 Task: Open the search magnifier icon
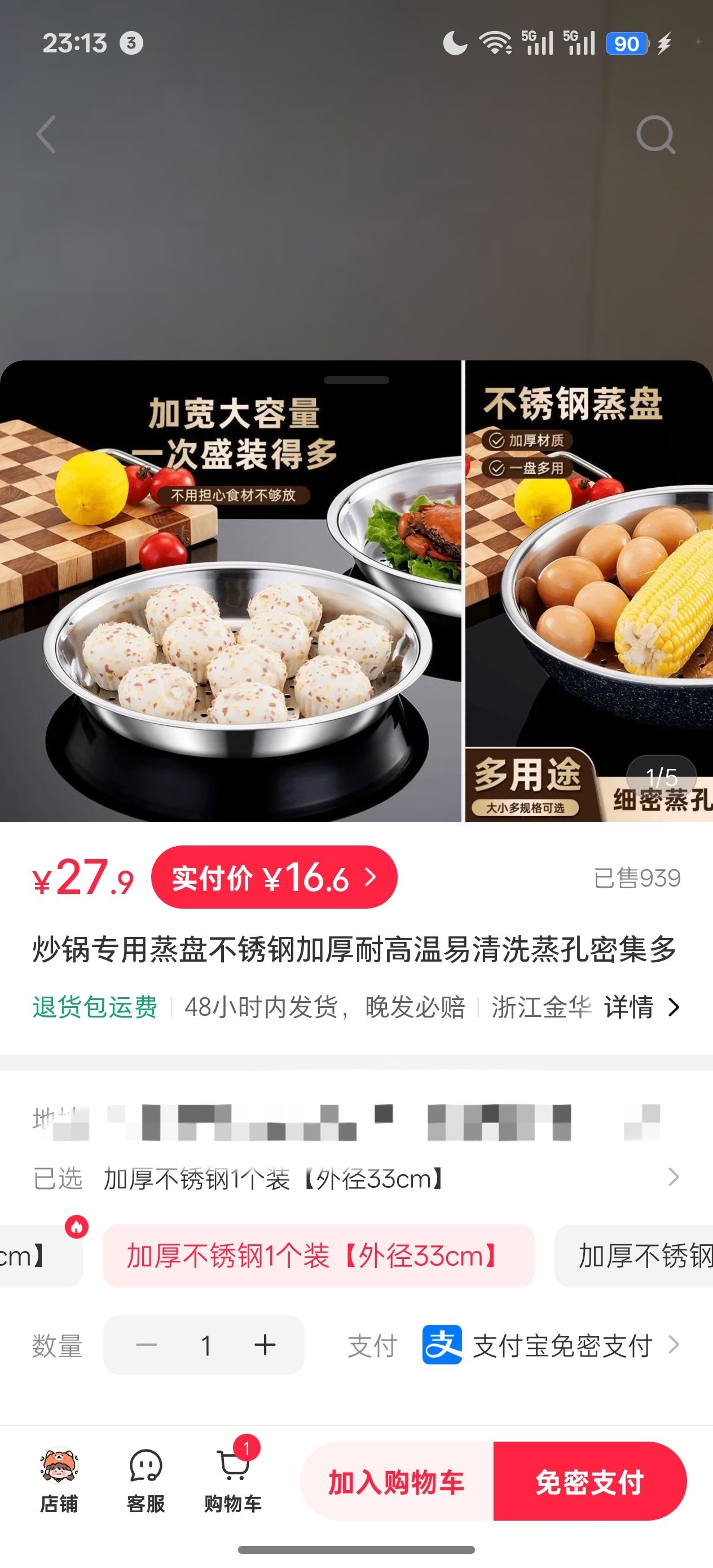[x=655, y=134]
